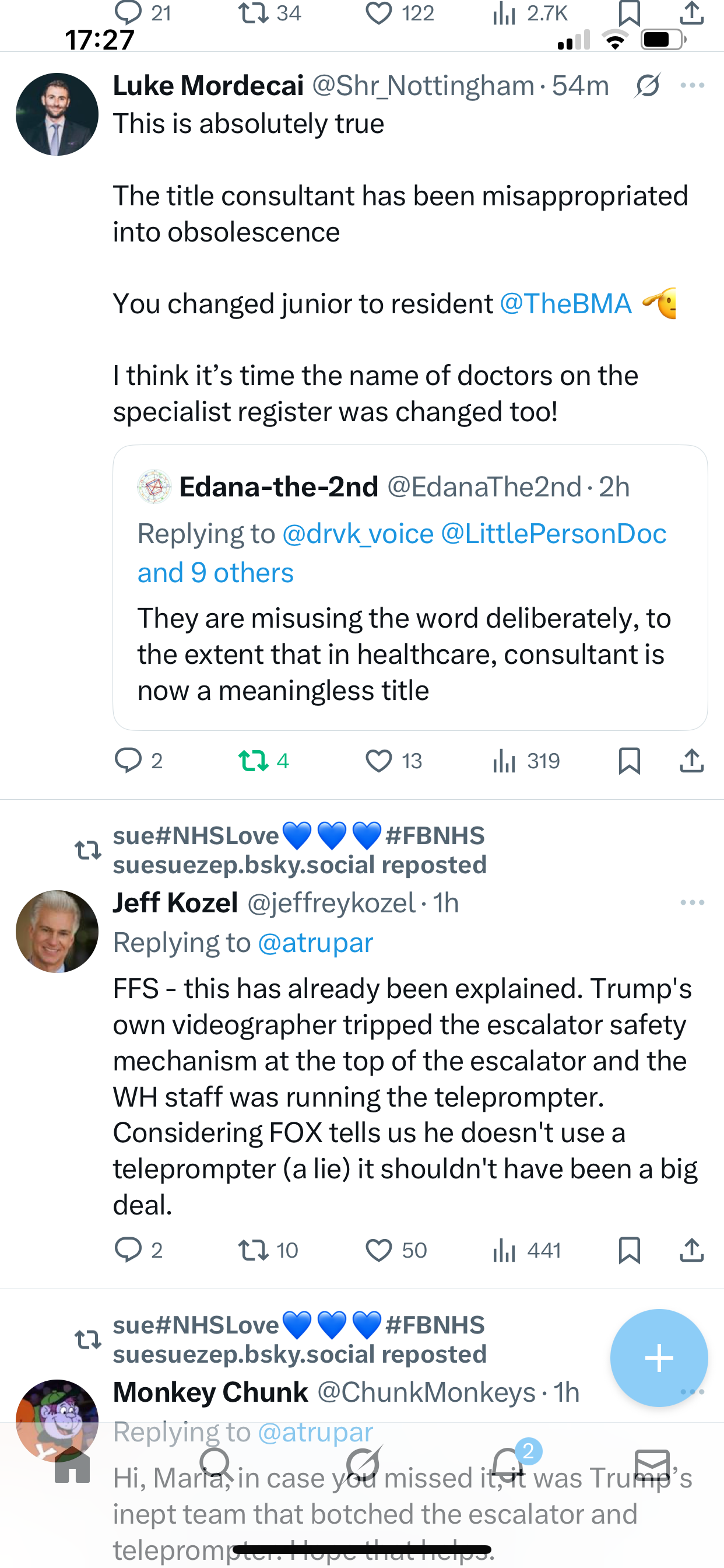Reply to Jeff Kozel's post

[x=128, y=1249]
